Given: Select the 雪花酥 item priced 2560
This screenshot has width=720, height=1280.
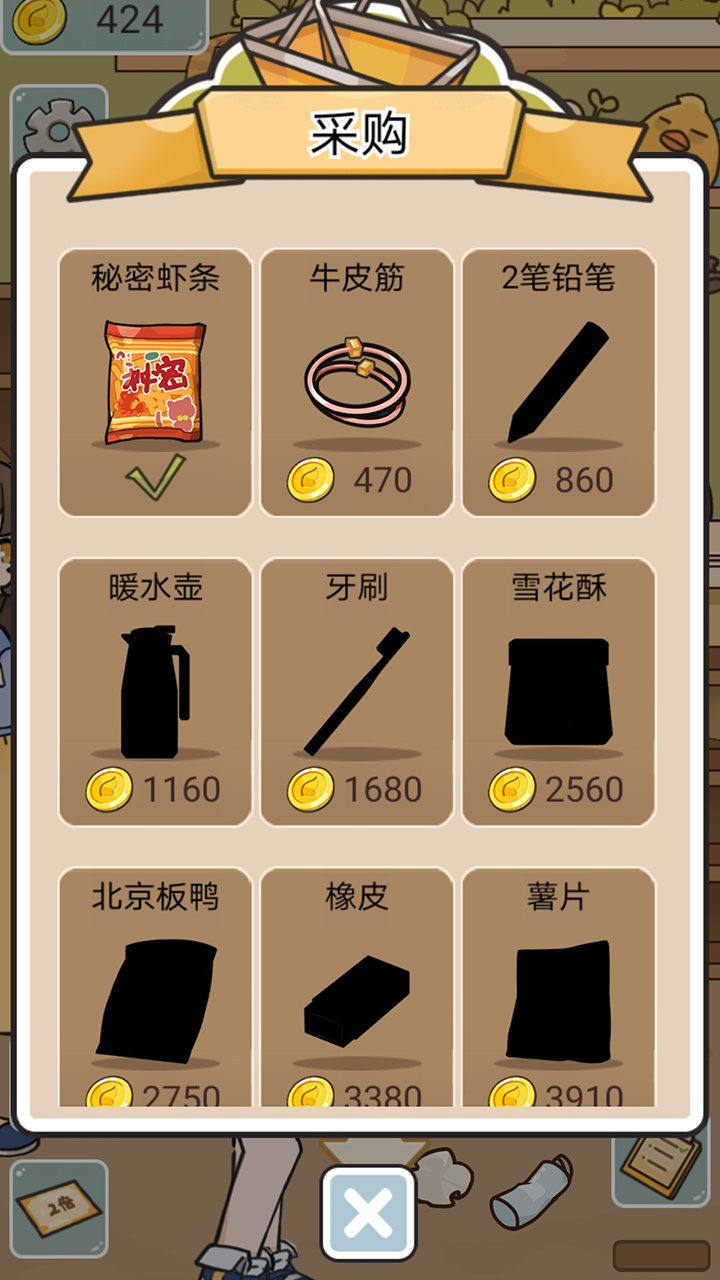Looking at the screenshot, I should click(558, 692).
